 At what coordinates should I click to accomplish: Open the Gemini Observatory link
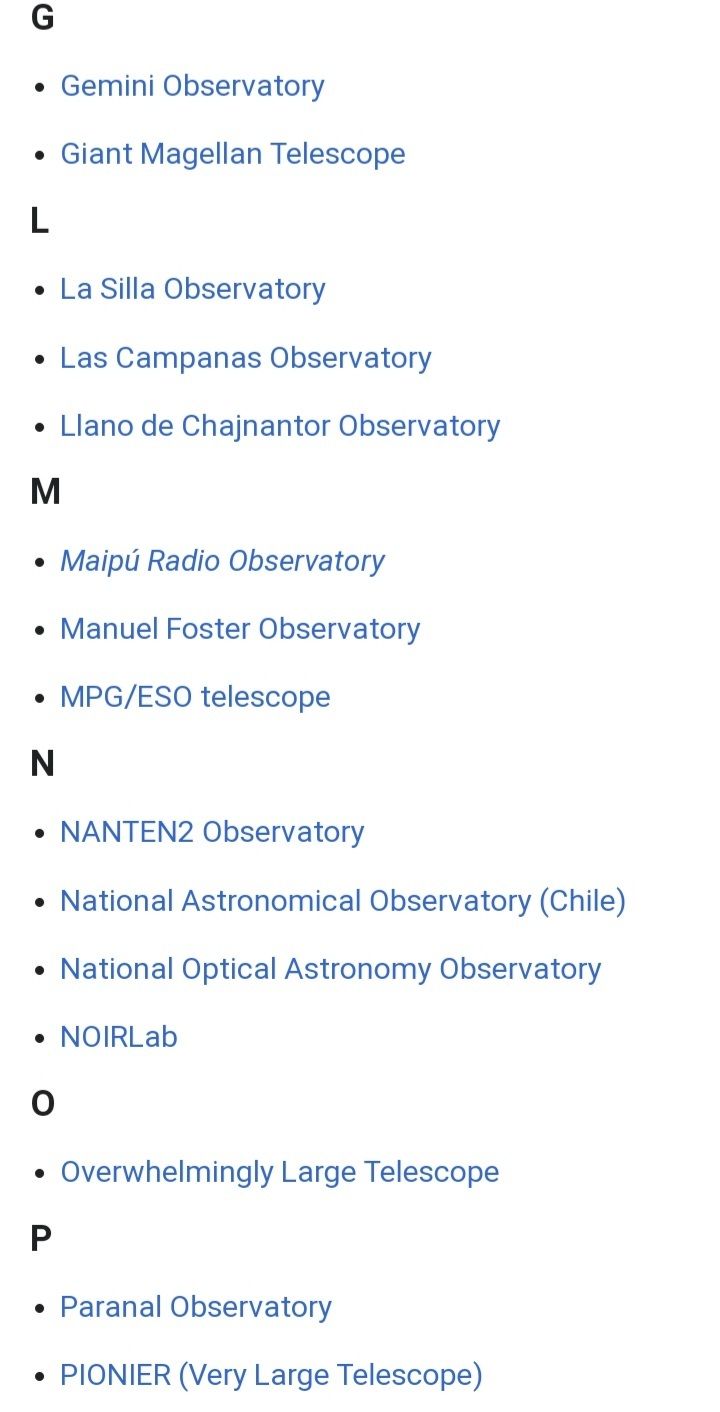click(x=192, y=86)
